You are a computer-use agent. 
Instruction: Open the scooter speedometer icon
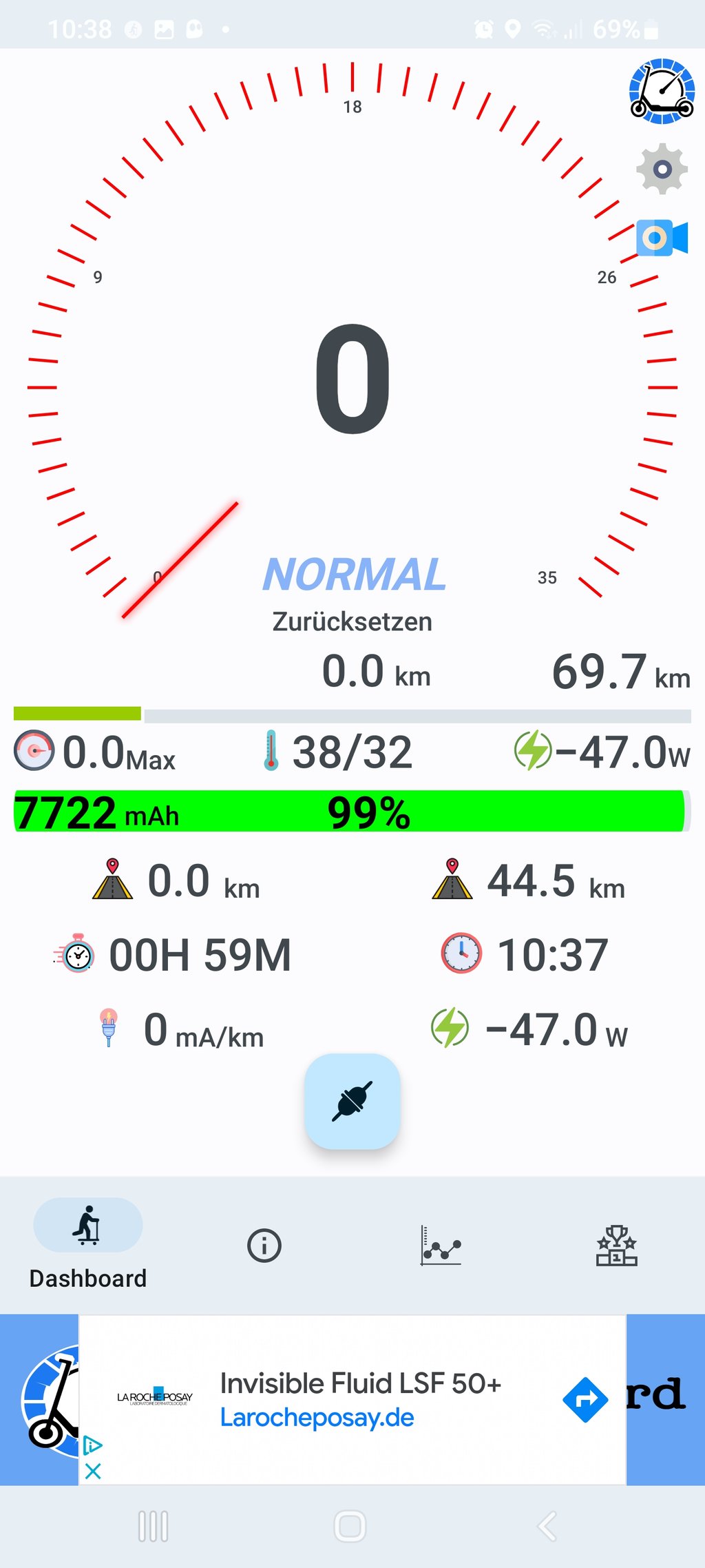(x=662, y=92)
